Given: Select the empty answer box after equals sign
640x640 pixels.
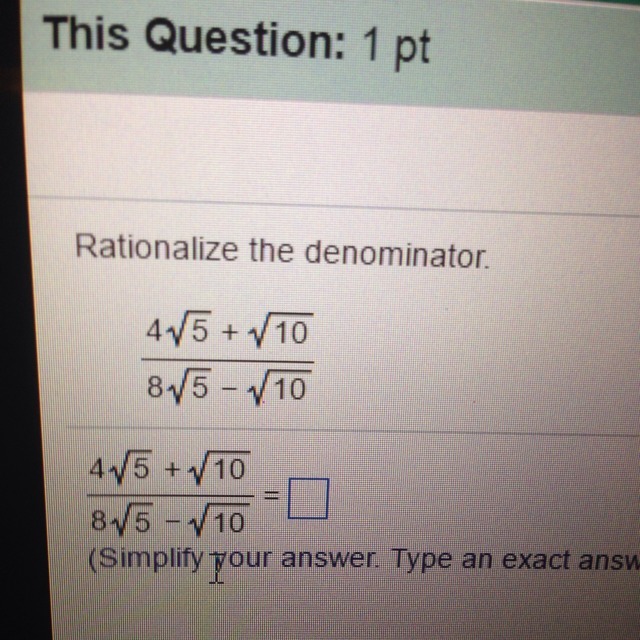Looking at the screenshot, I should [x=308, y=499].
